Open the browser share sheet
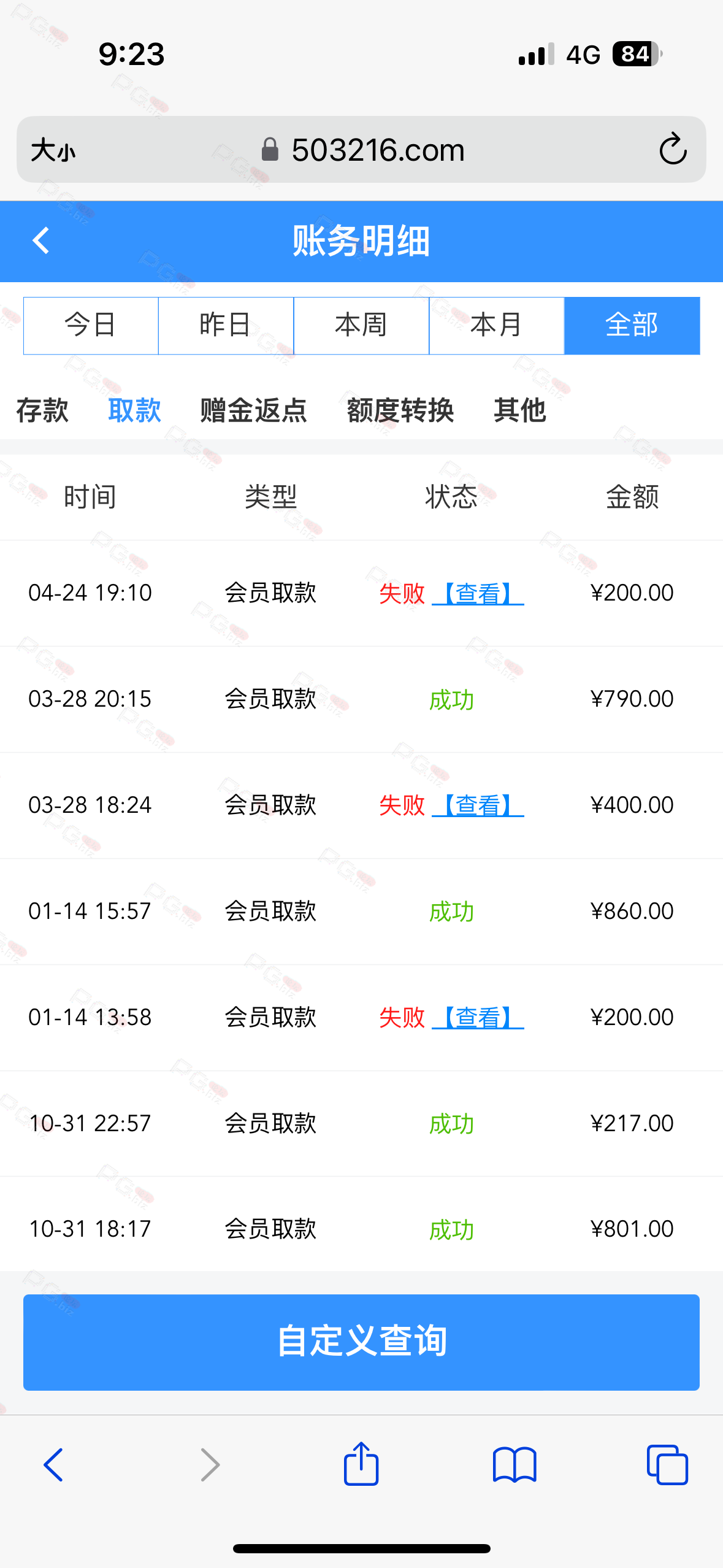 coord(361,1464)
